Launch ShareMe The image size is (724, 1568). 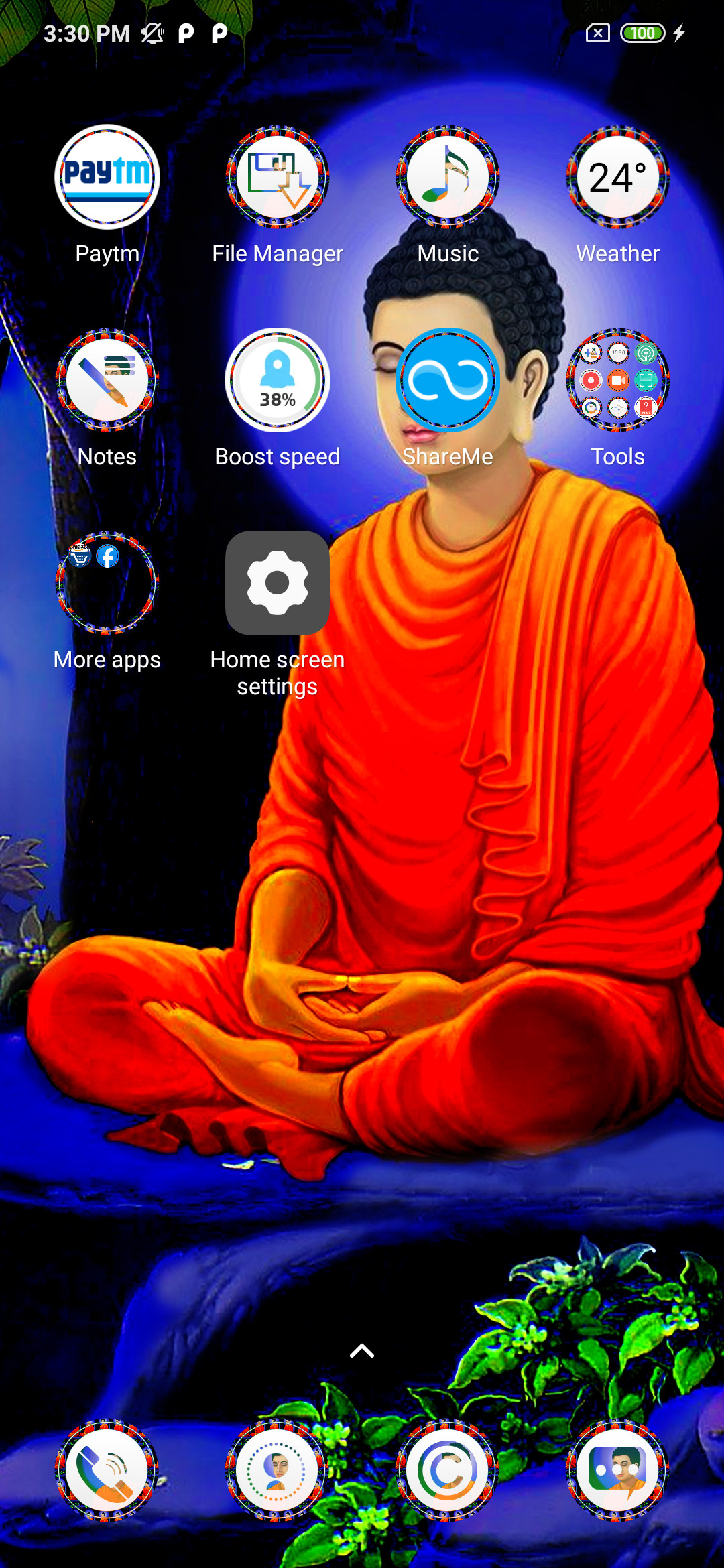pyautogui.click(x=448, y=380)
